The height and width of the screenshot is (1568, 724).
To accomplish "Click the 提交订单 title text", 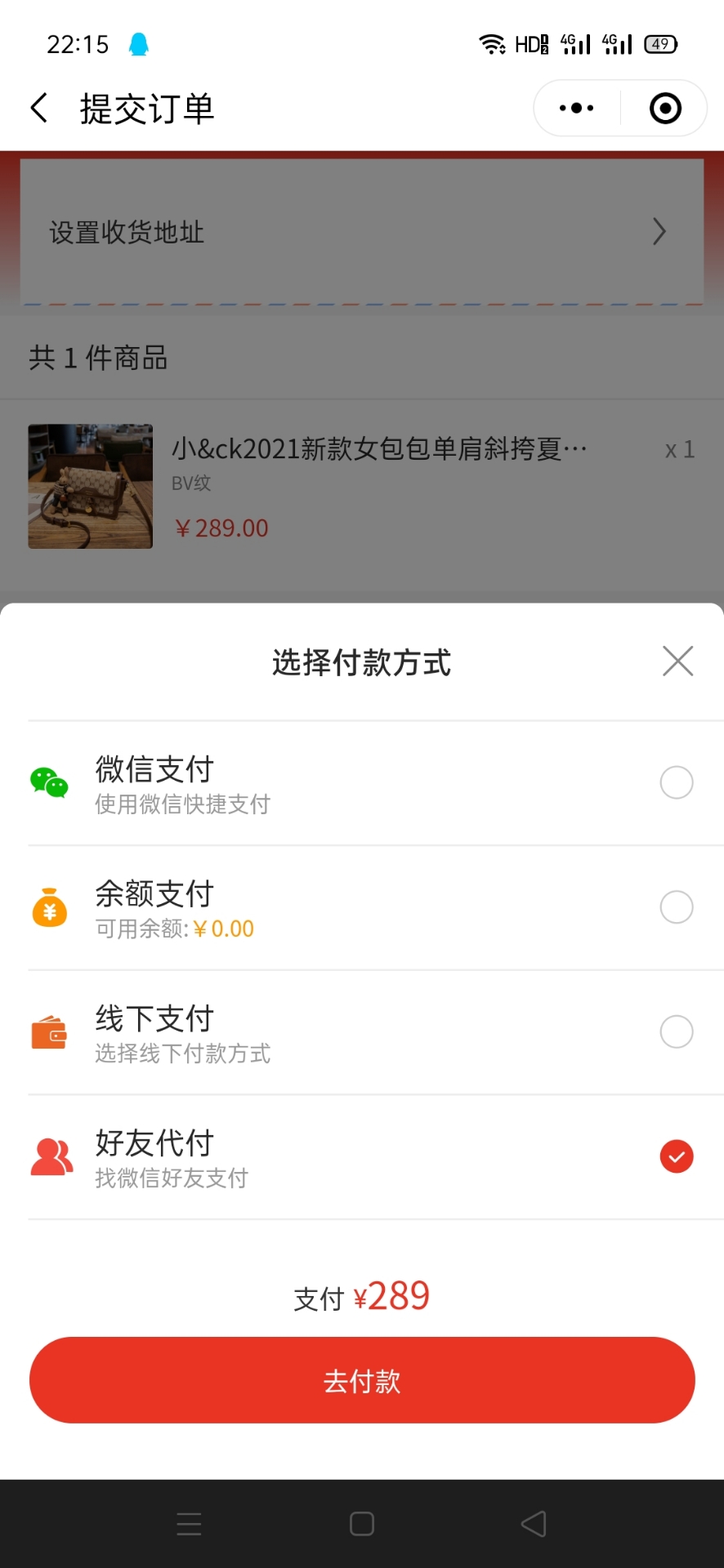I will pyautogui.click(x=145, y=107).
